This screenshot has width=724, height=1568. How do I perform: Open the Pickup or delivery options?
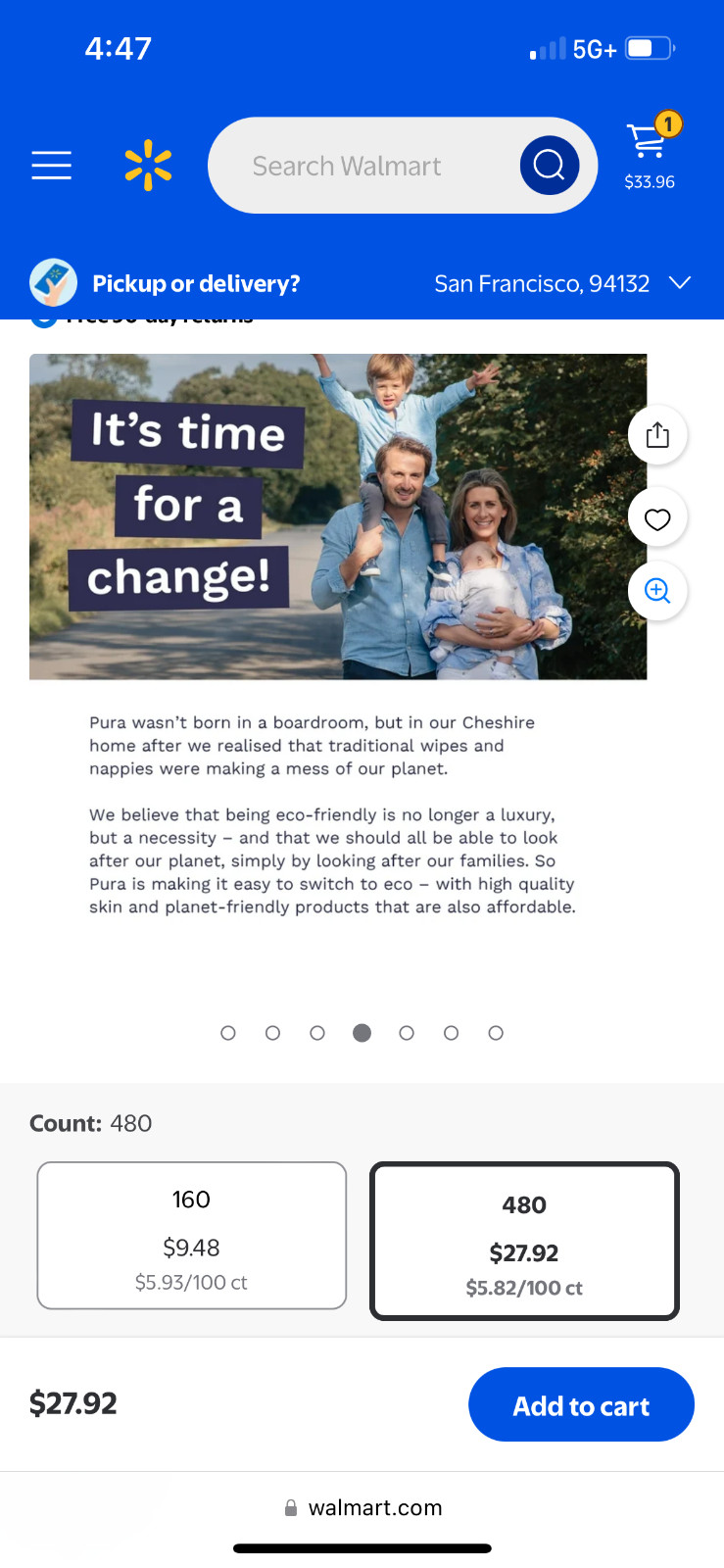coord(196,283)
